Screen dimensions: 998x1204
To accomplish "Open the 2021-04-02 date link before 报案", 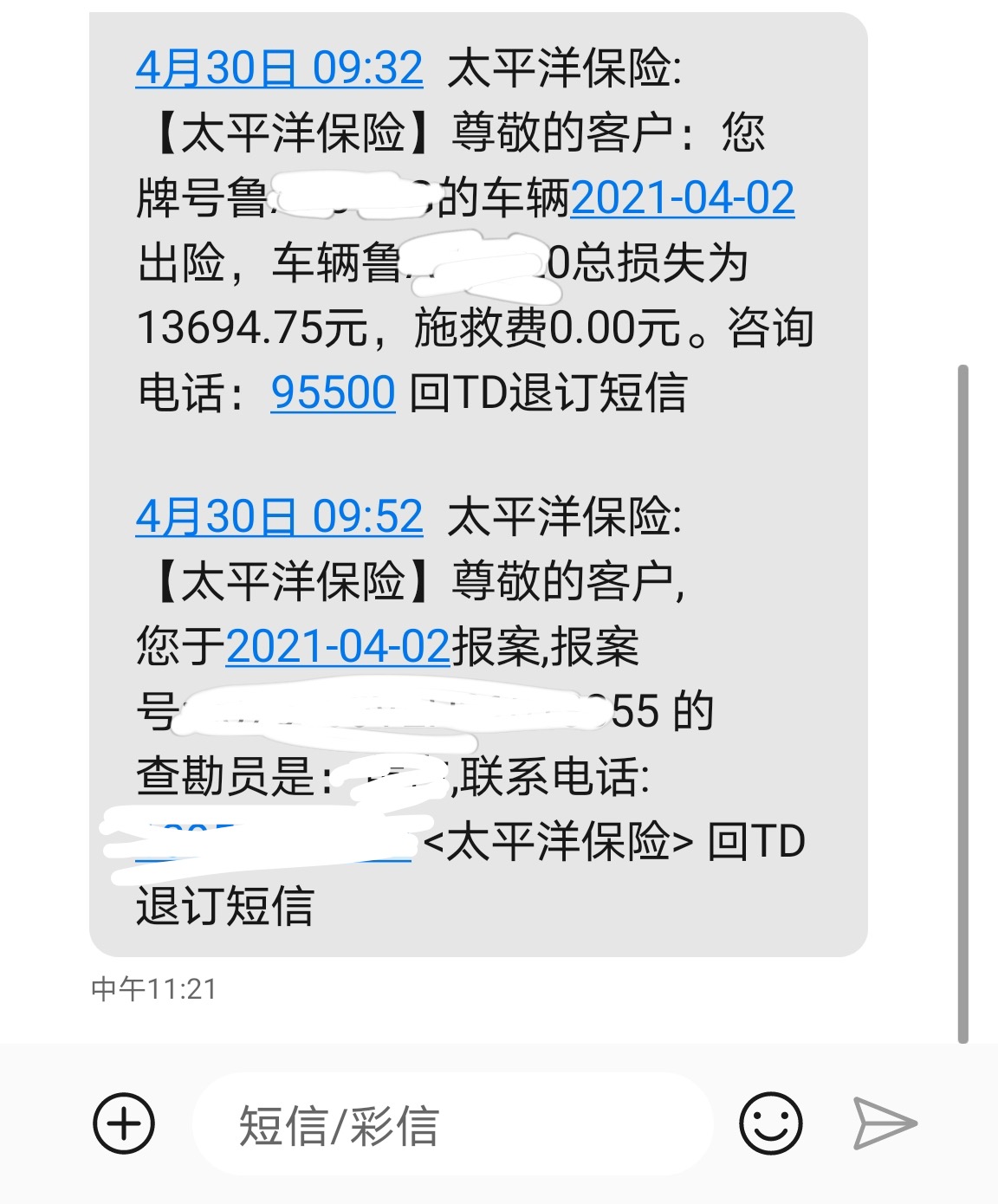I will (338, 647).
